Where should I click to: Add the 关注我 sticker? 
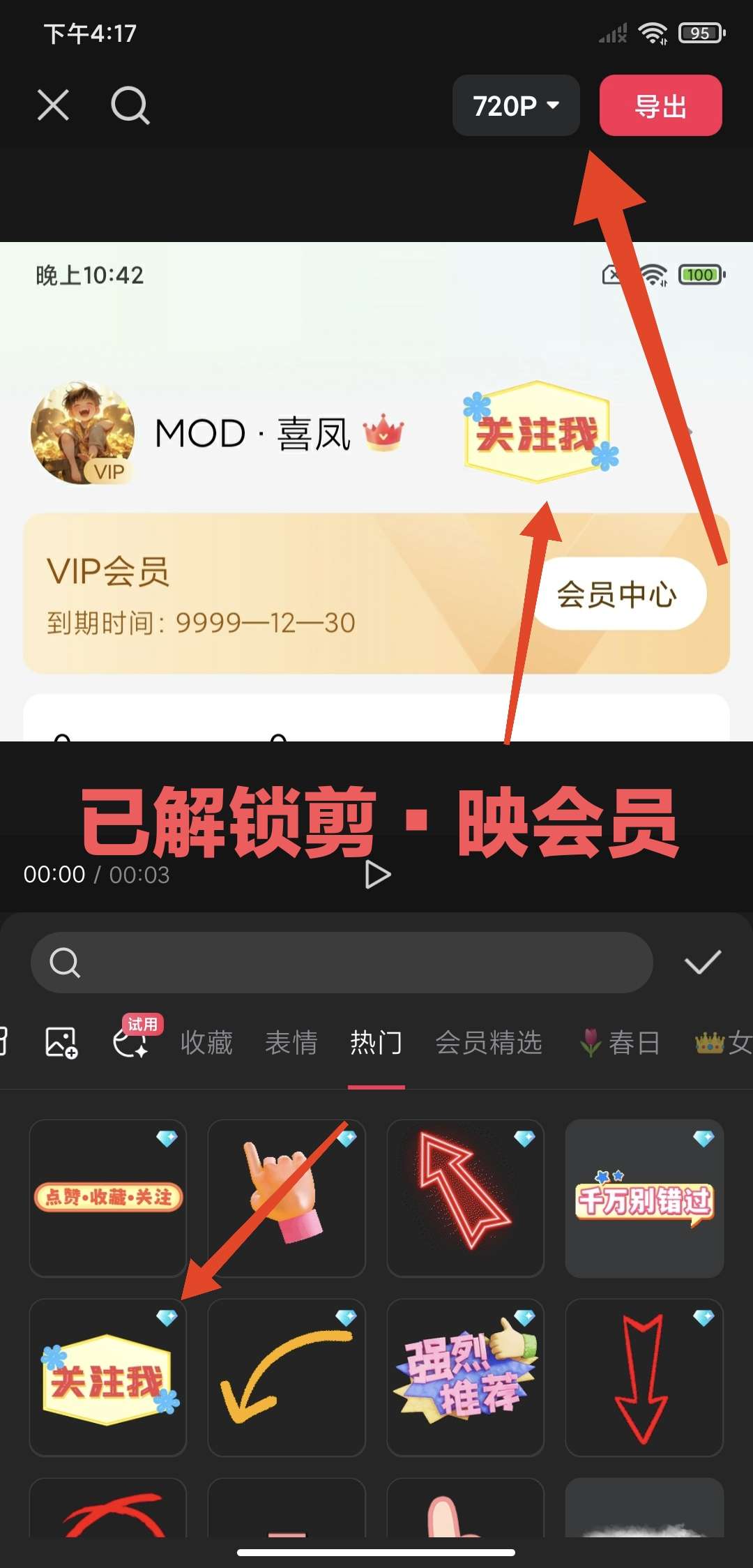[108, 1377]
